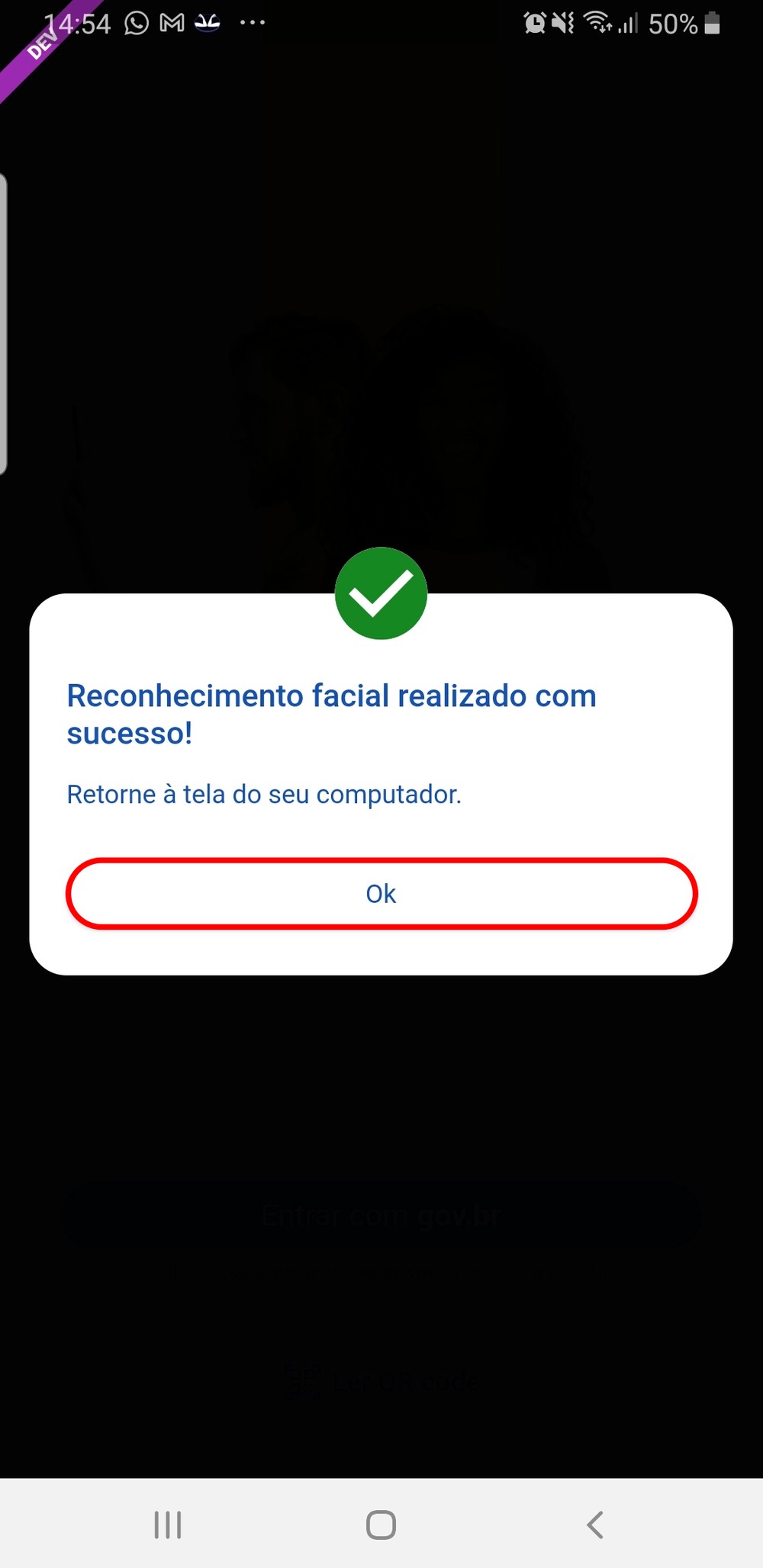Confirm the success dialog with Ok

pos(381,893)
